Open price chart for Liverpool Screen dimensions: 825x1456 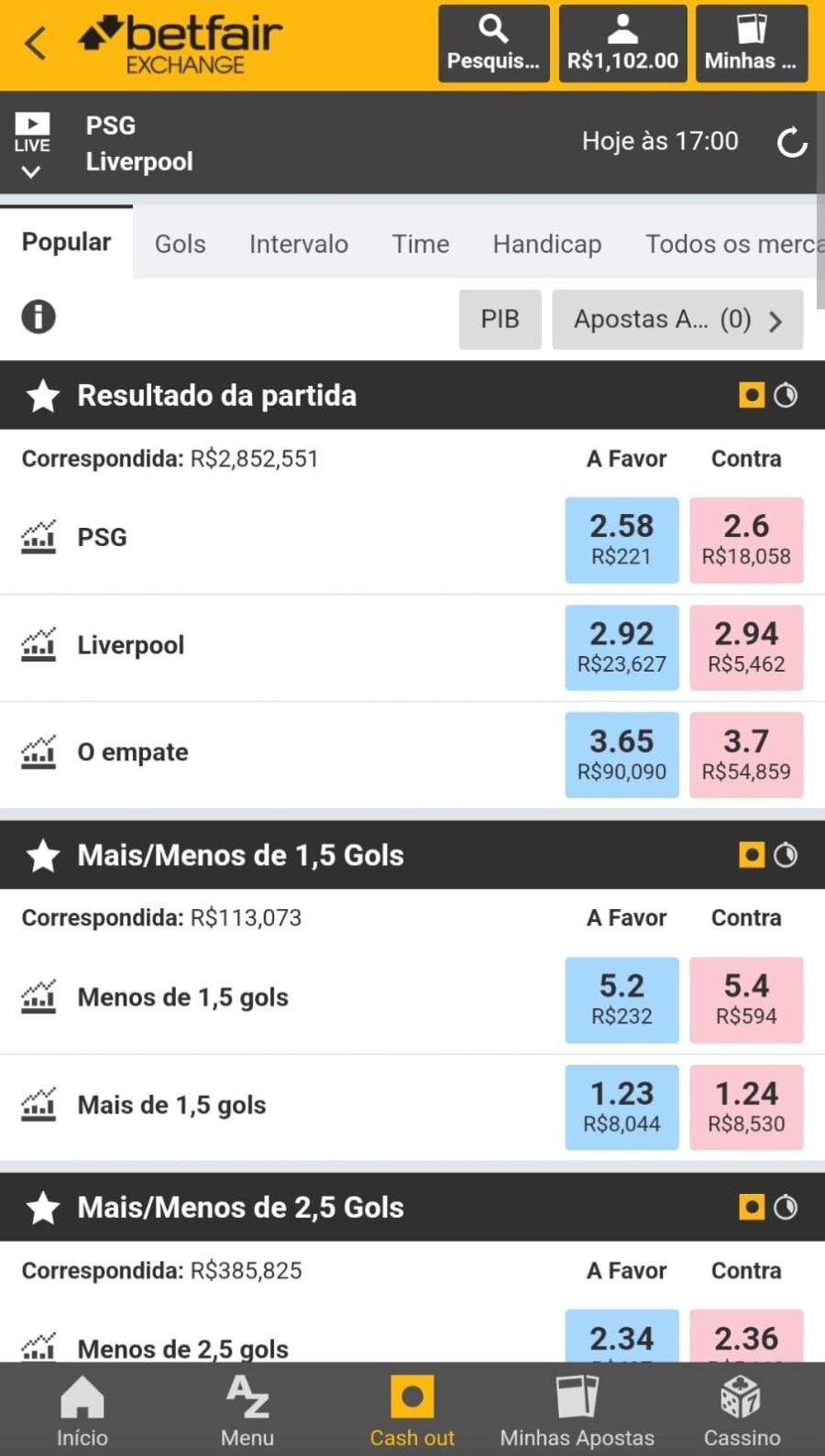(x=38, y=644)
